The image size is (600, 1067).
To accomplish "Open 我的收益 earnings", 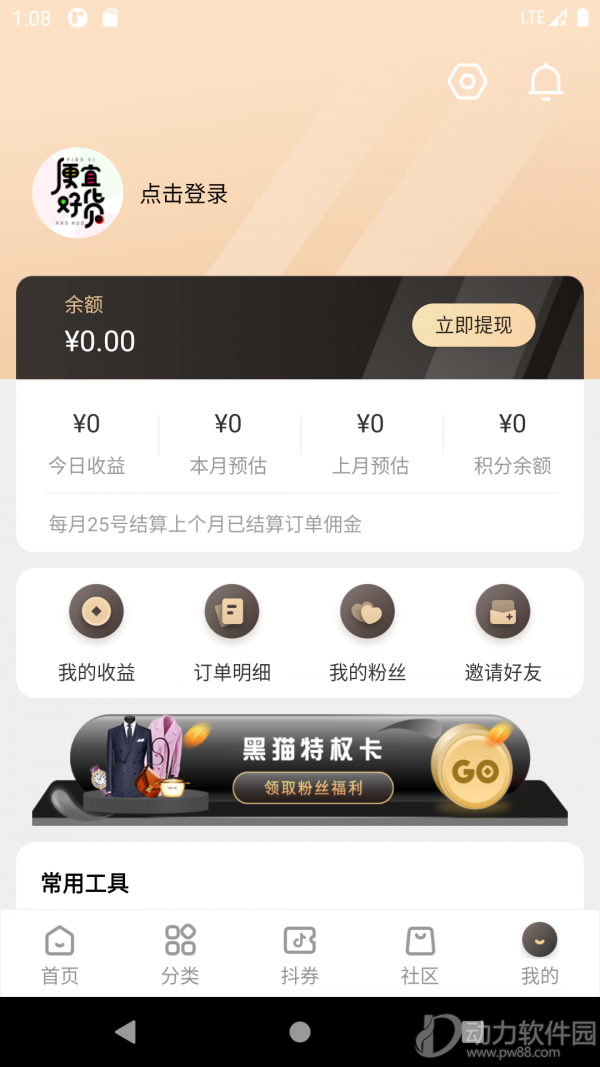I will pos(96,632).
